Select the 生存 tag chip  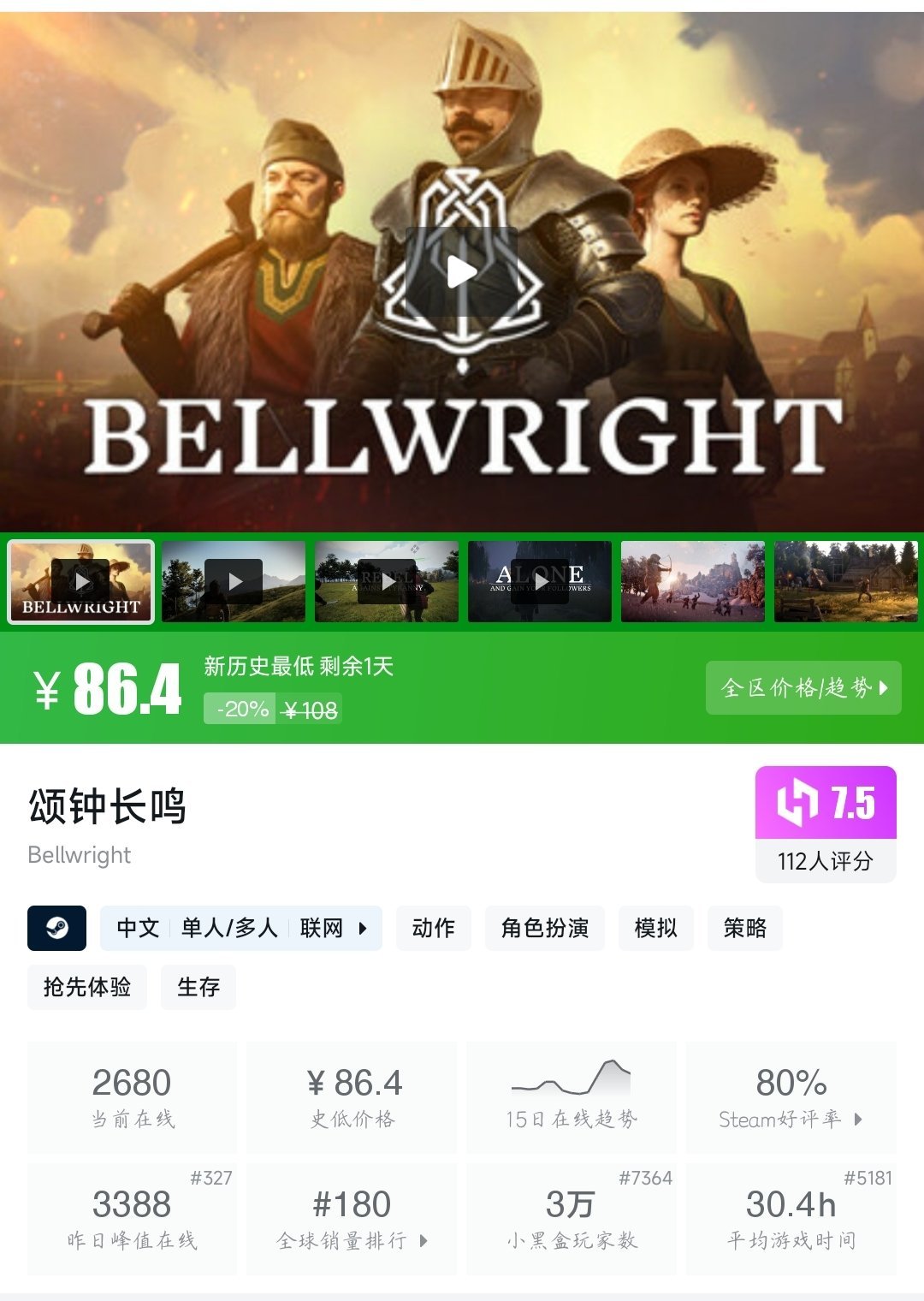(x=198, y=987)
